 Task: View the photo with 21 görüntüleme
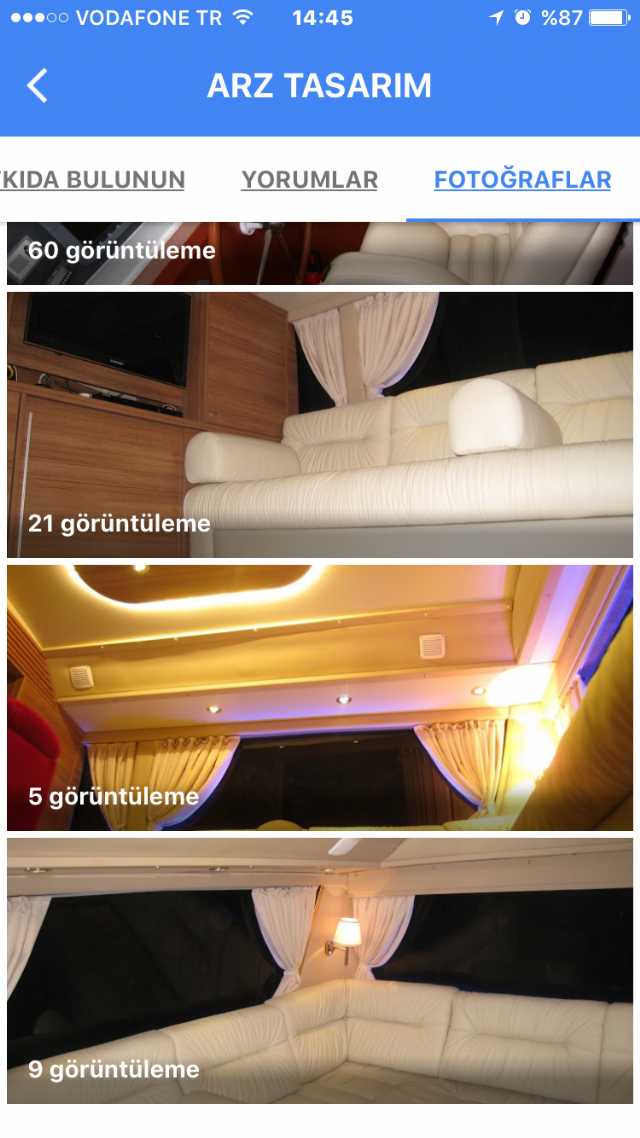tap(320, 425)
